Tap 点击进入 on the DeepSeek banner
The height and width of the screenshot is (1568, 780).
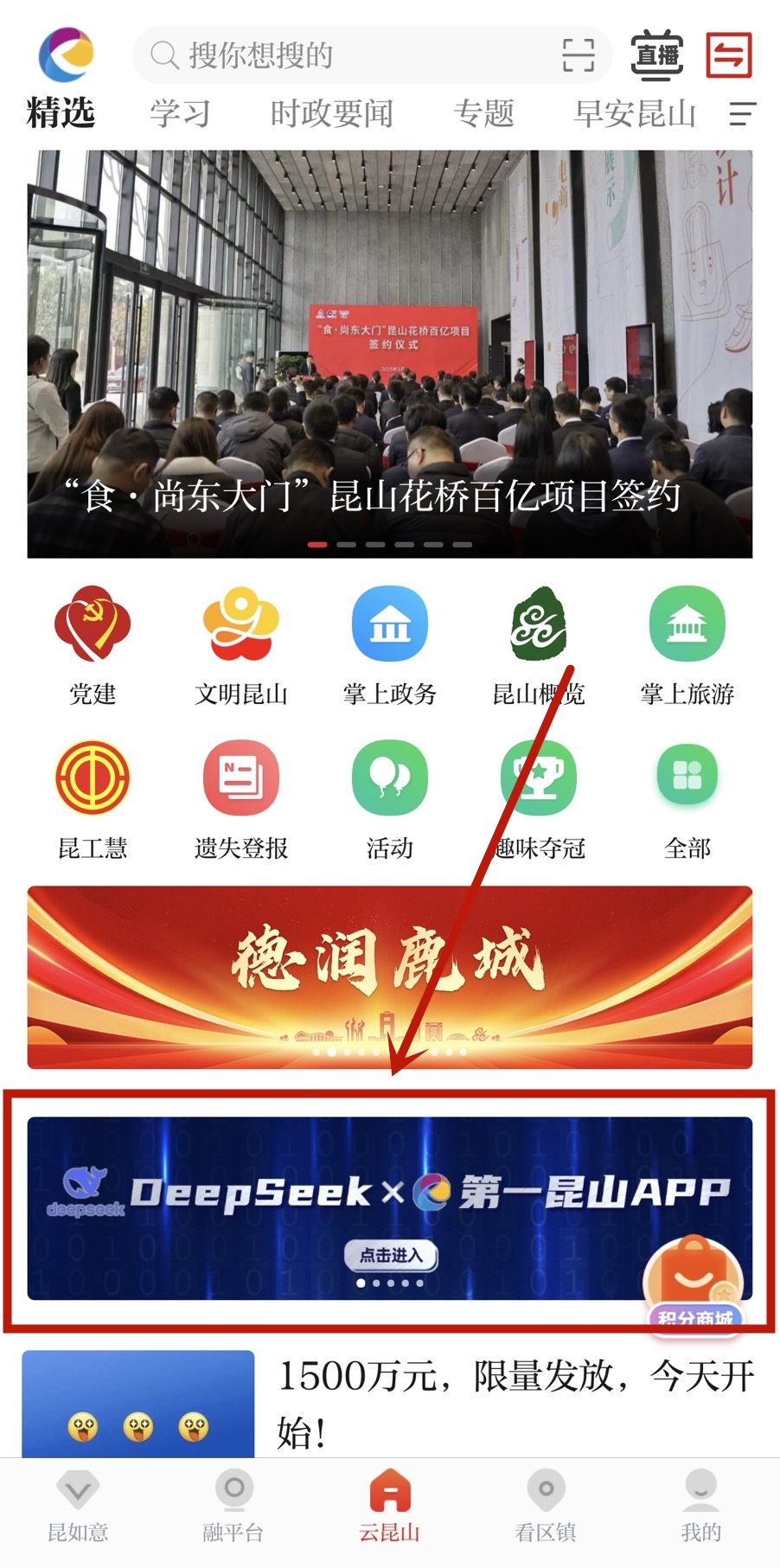click(x=391, y=1255)
